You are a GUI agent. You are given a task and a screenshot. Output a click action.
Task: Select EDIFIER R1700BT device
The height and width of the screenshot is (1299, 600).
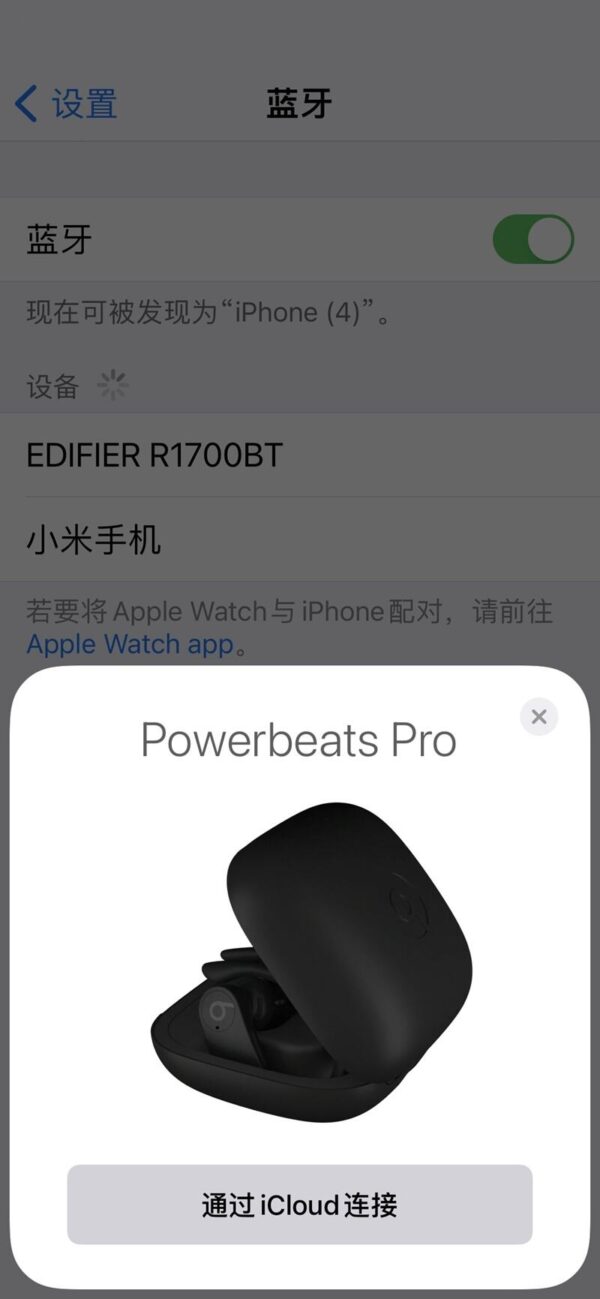[x=155, y=456]
